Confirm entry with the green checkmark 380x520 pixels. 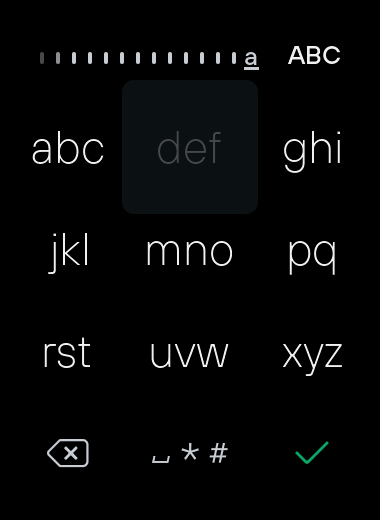coord(312,453)
